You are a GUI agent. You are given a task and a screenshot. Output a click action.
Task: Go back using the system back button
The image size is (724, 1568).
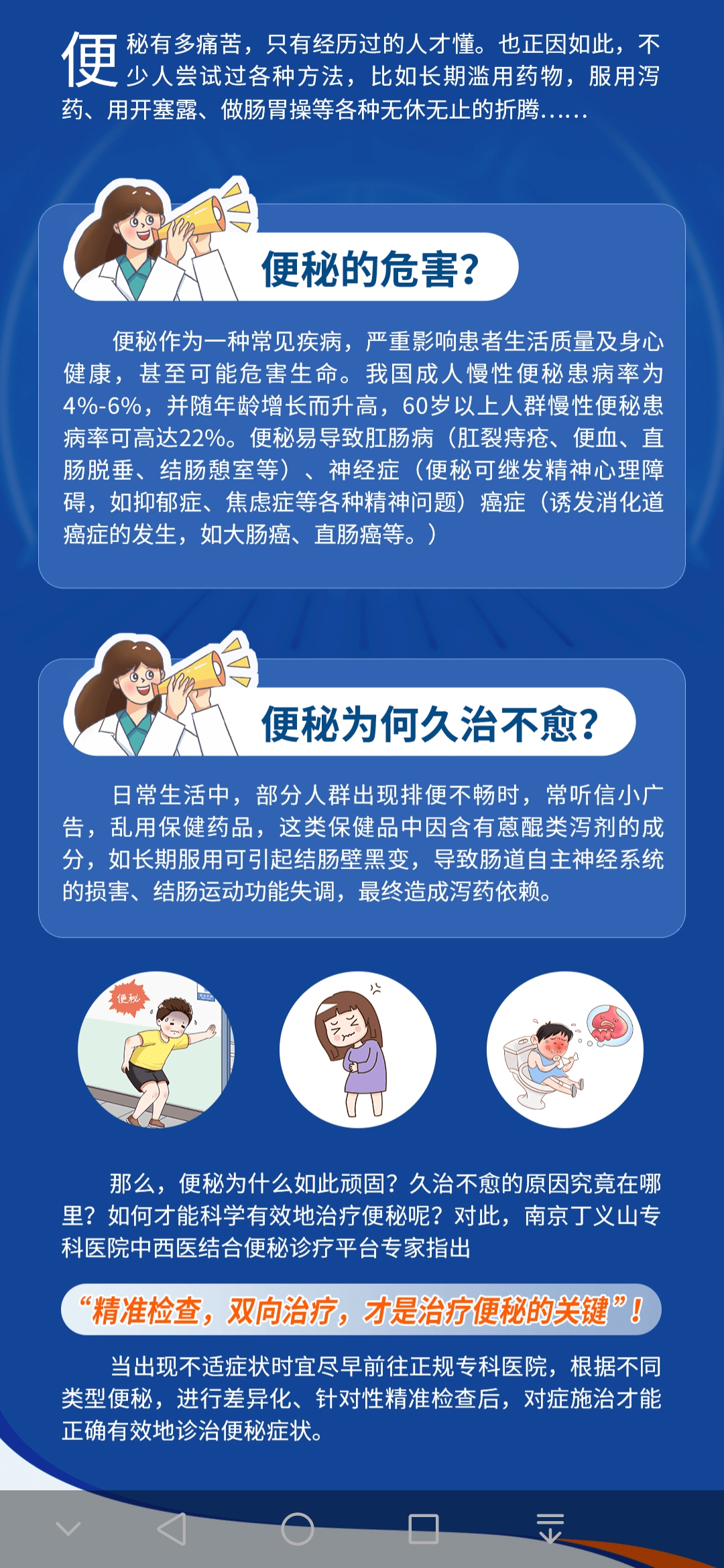point(172,1529)
